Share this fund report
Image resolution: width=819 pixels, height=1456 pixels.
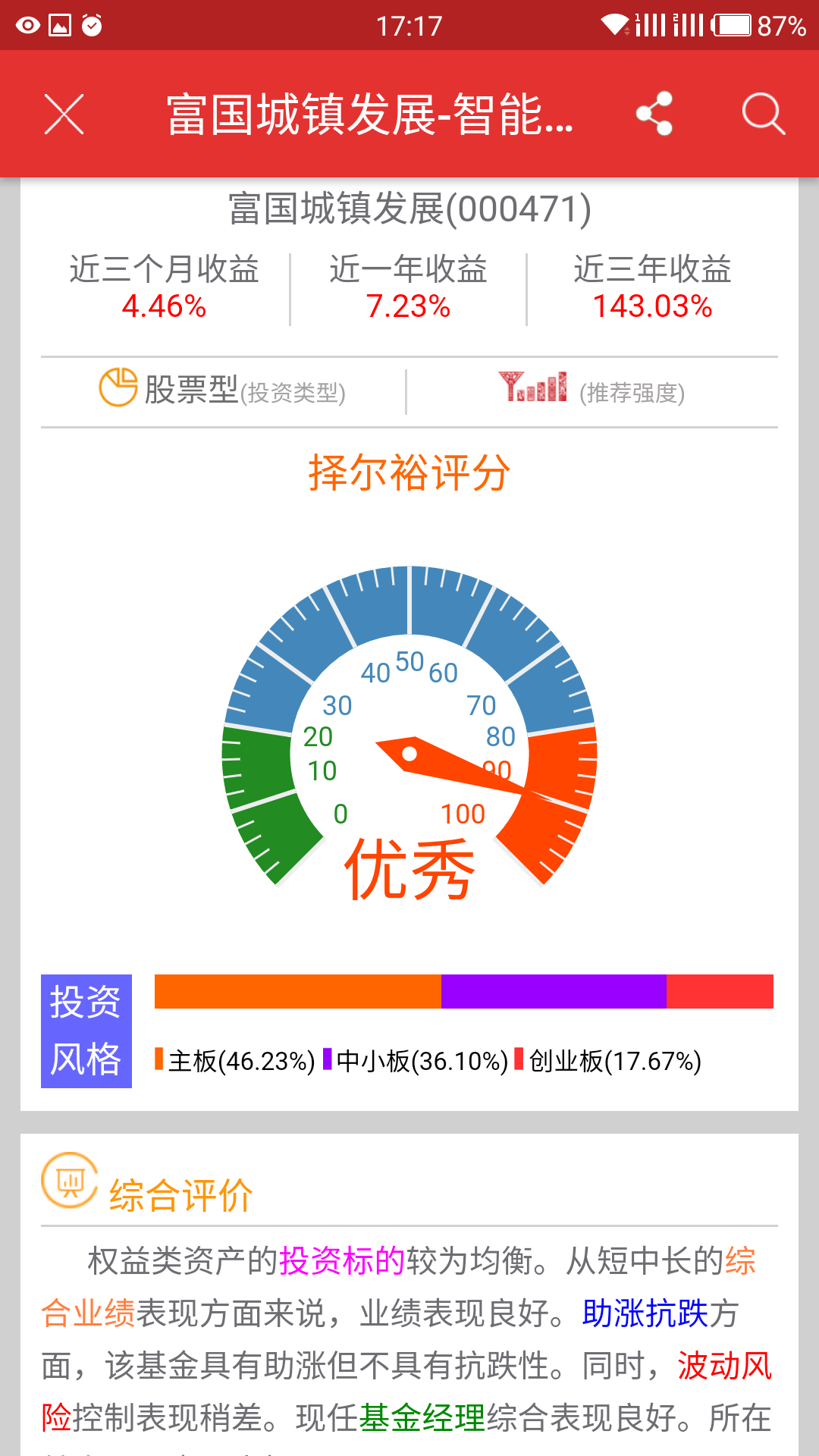pyautogui.click(x=654, y=115)
